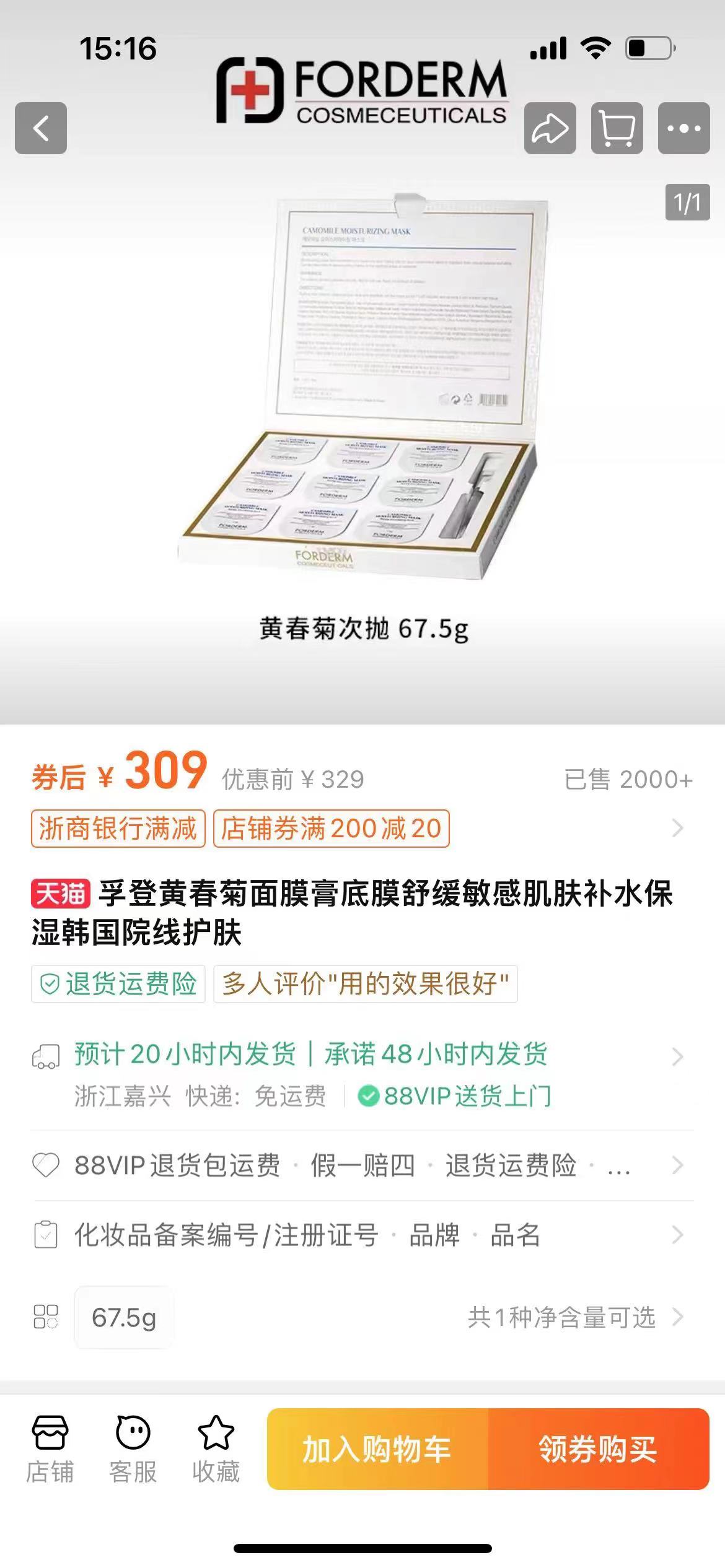Tap the 店铺券满200减20 coupon
The width and height of the screenshot is (725, 1568).
(332, 829)
